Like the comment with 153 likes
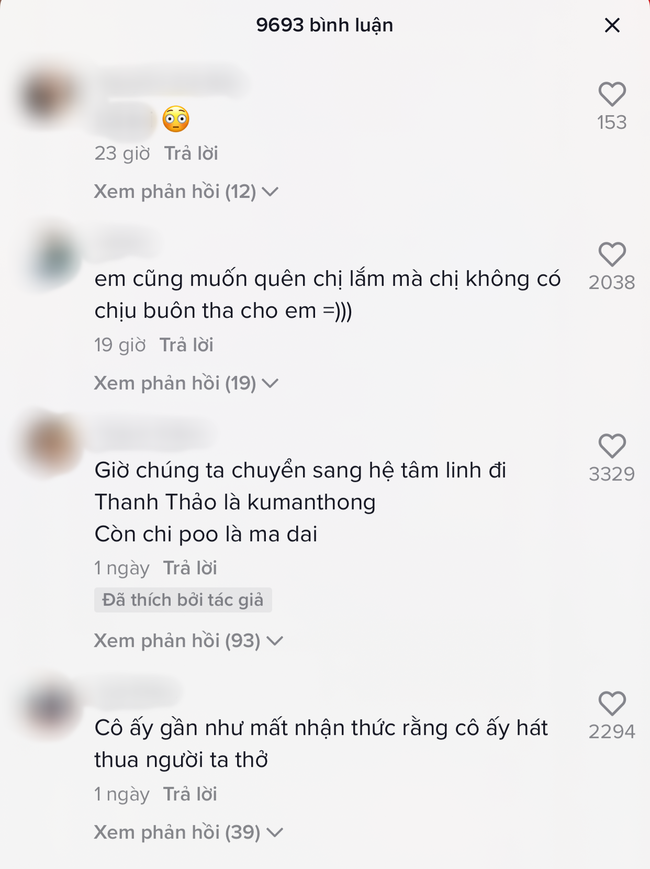 point(612,94)
